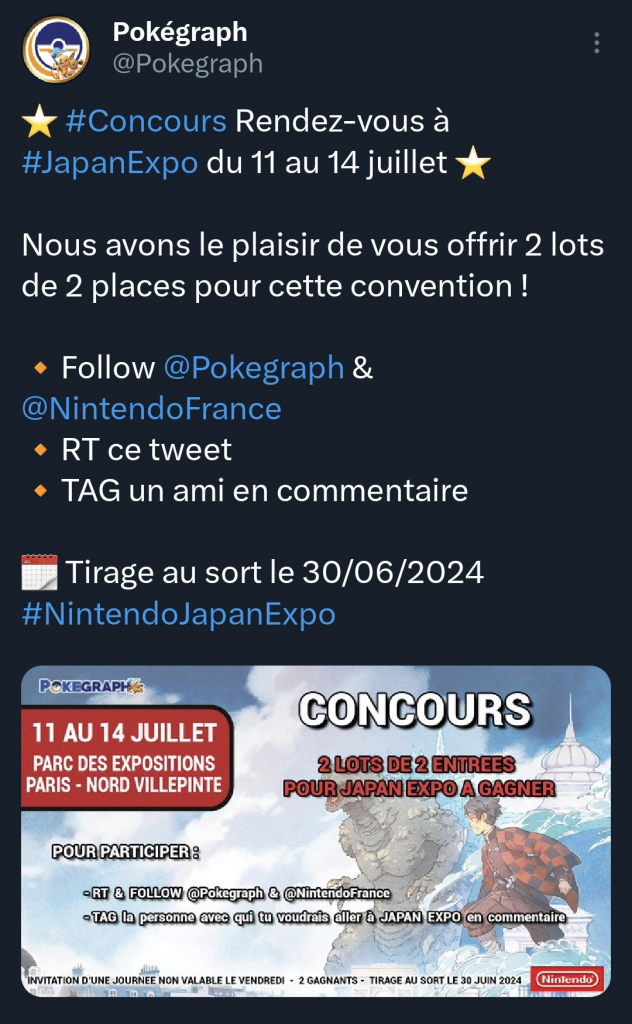Open the @NintendoFrance mention link
This screenshot has width=632, height=1024.
click(151, 408)
